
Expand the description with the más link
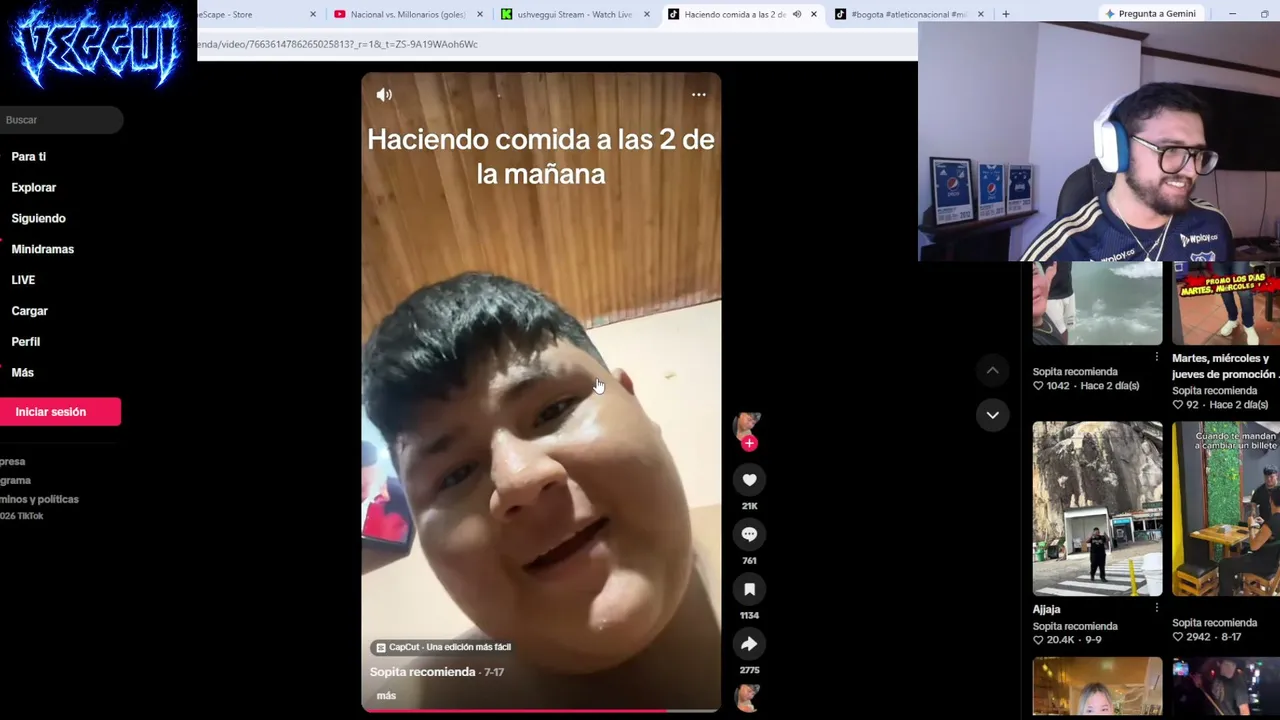(386, 695)
